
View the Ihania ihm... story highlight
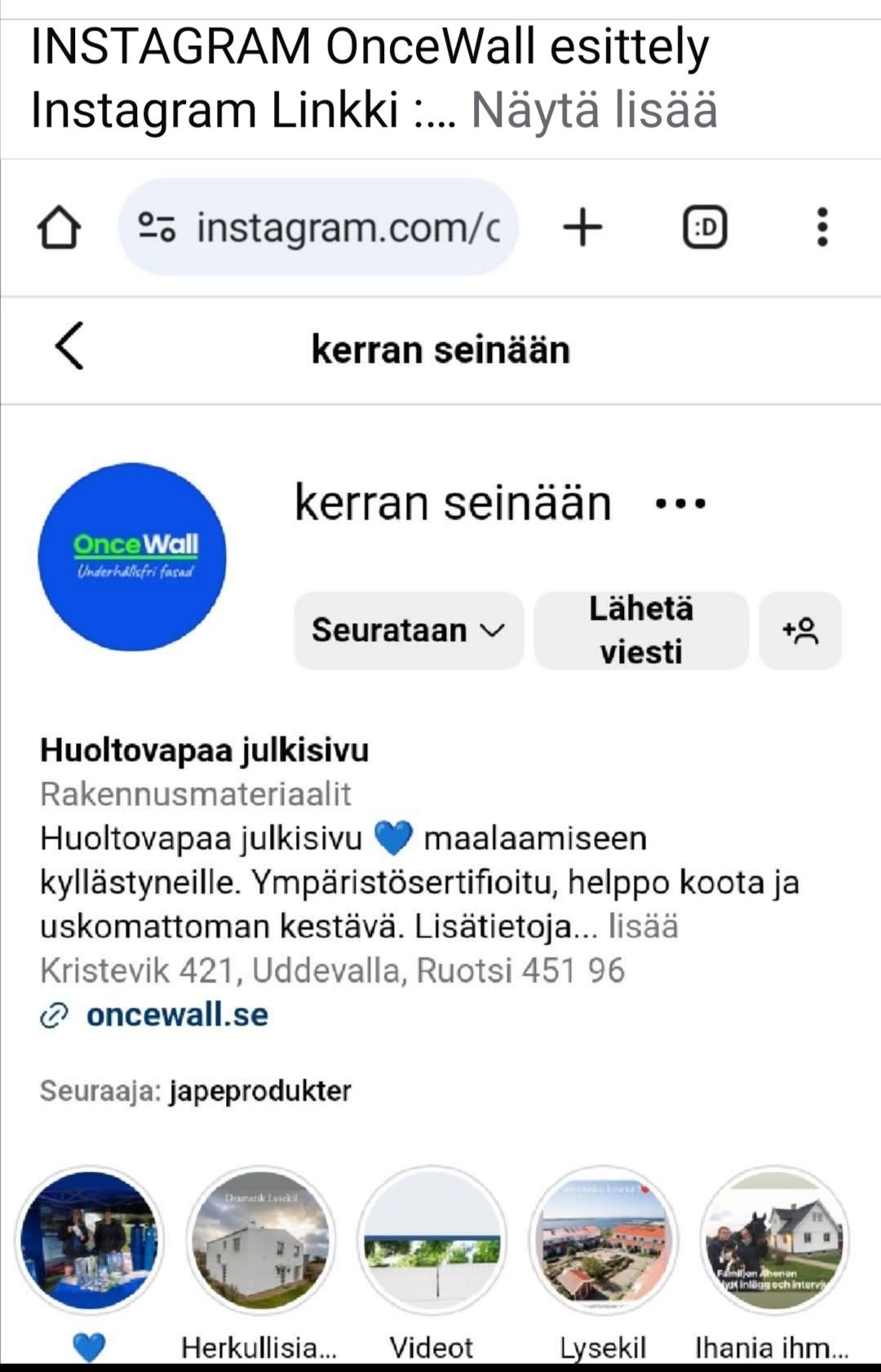coord(773,1240)
